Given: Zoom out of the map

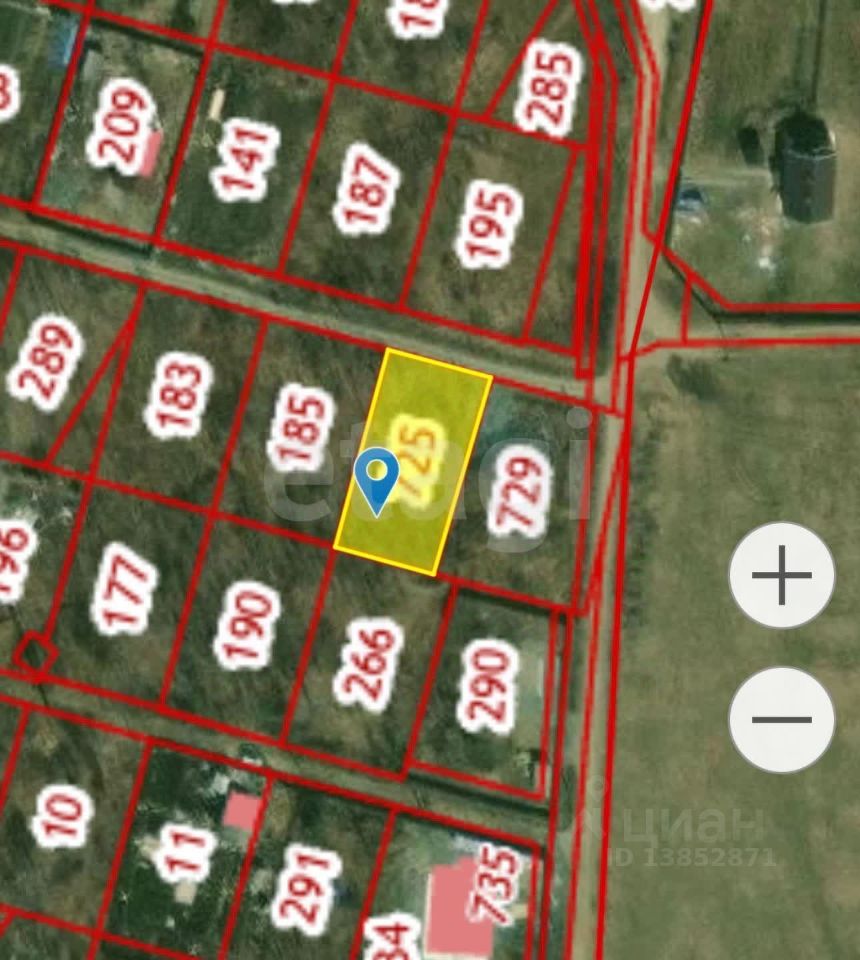Looking at the screenshot, I should [781, 719].
